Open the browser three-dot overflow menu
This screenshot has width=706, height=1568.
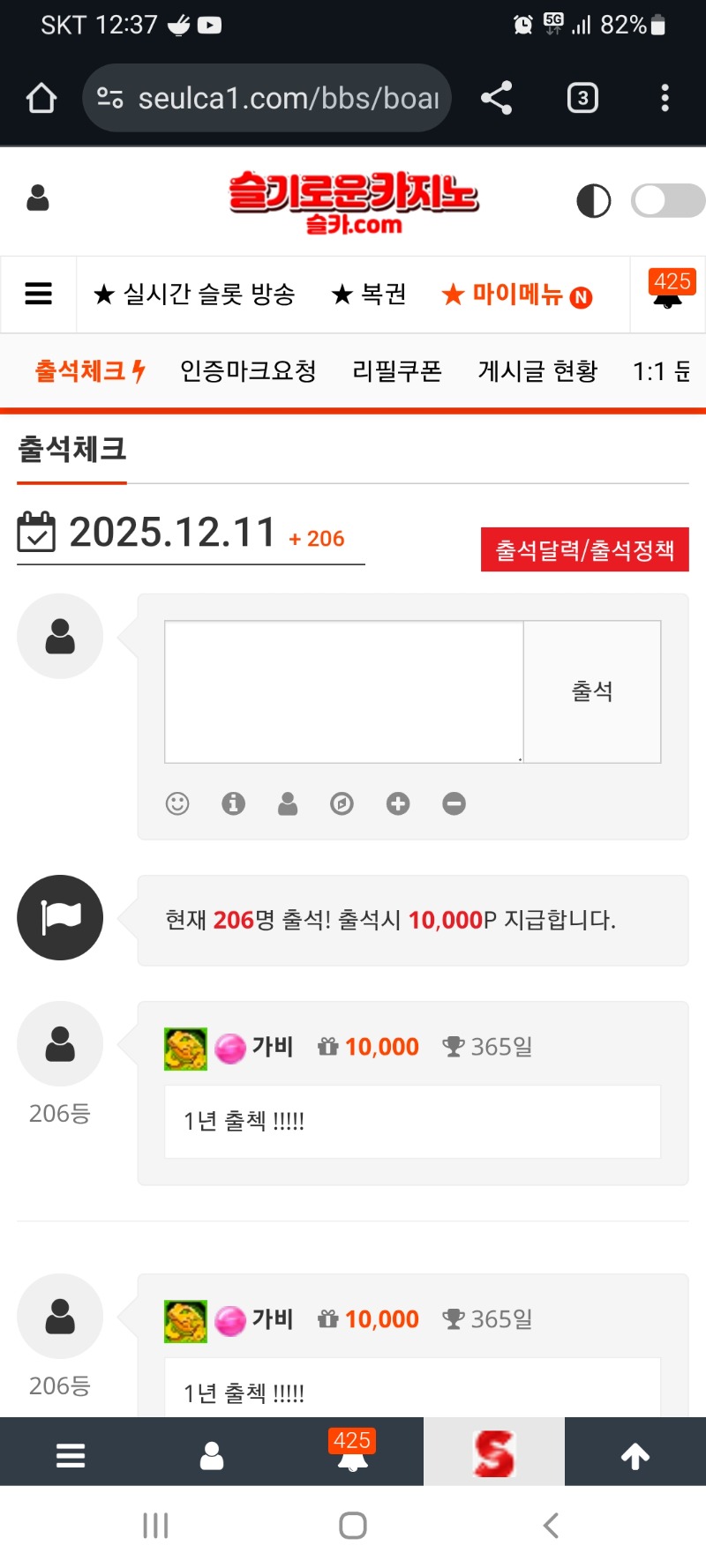pyautogui.click(x=665, y=97)
